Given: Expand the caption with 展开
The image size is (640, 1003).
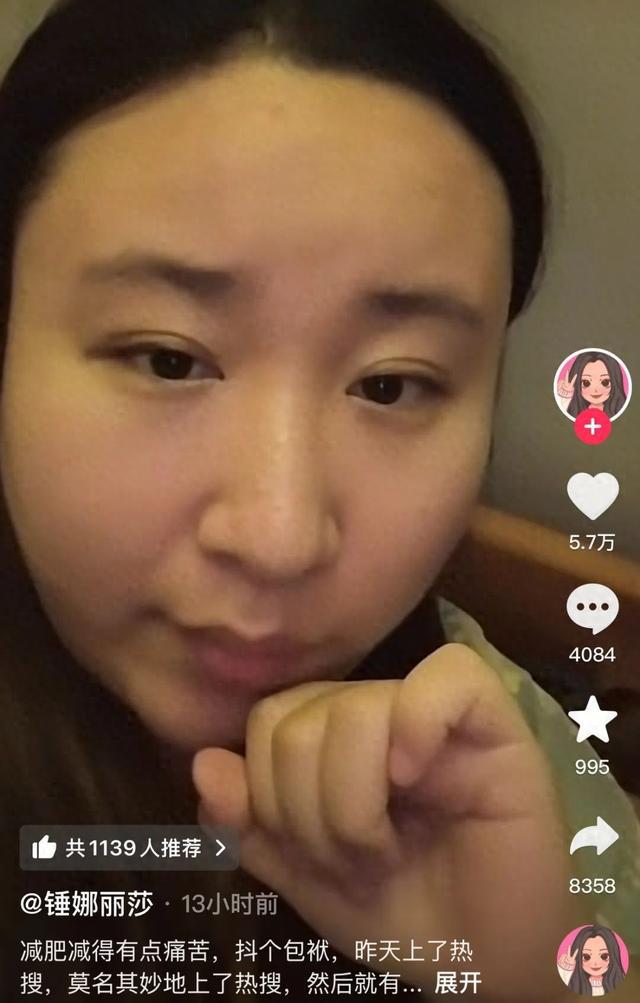Looking at the screenshot, I should 458,981.
